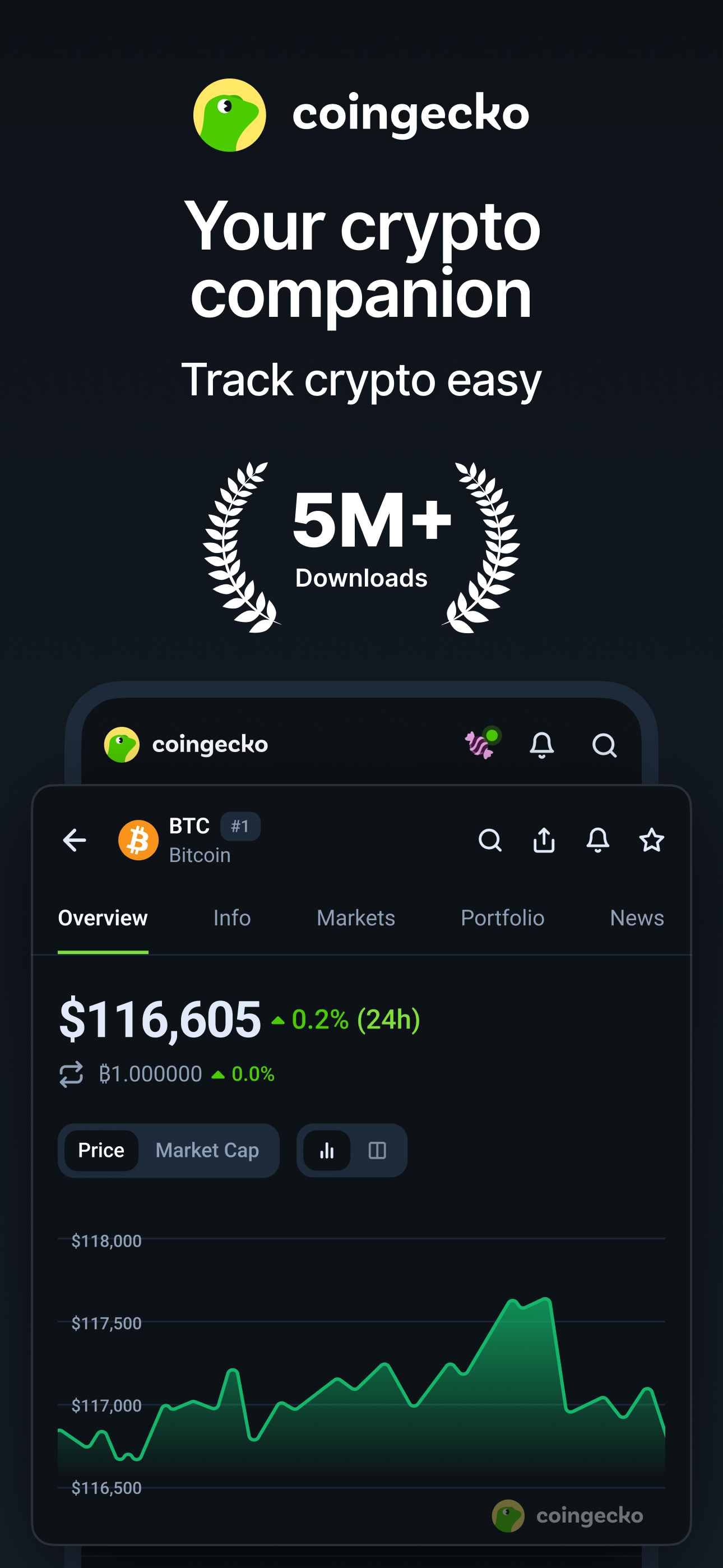Open the Portfolio section
723x1568 pixels.
tap(503, 918)
